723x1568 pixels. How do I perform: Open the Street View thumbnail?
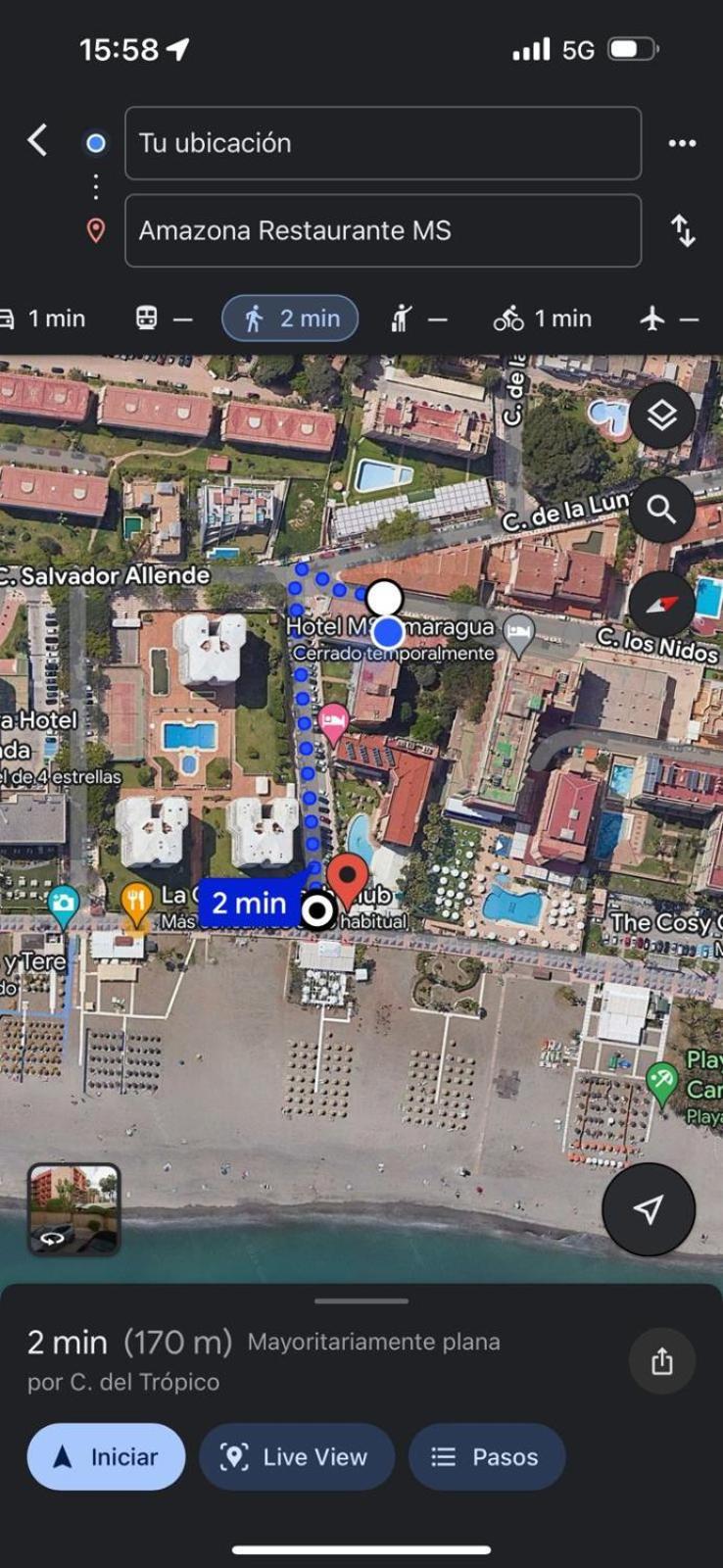point(74,1209)
